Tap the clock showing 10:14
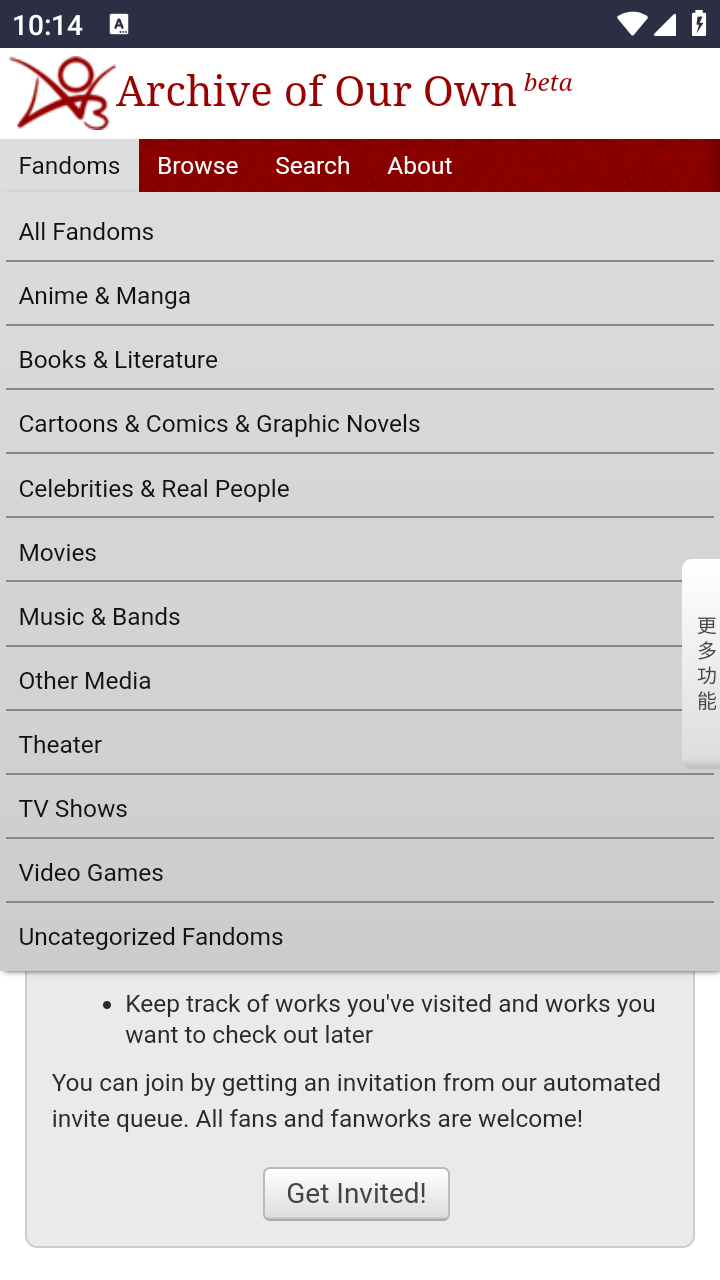Screen dimensions: 720x1280 [x=47, y=25]
